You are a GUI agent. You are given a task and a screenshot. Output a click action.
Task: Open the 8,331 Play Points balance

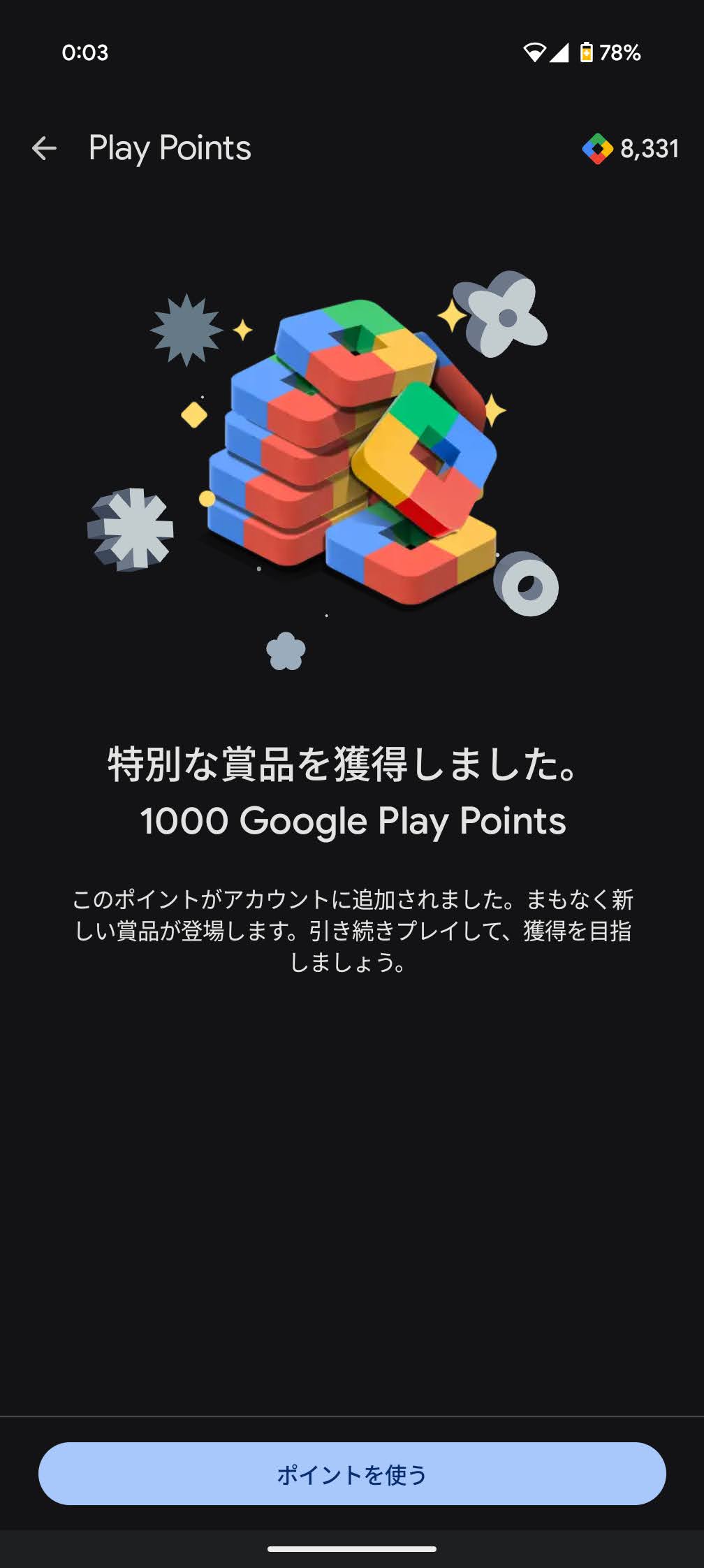pos(631,148)
